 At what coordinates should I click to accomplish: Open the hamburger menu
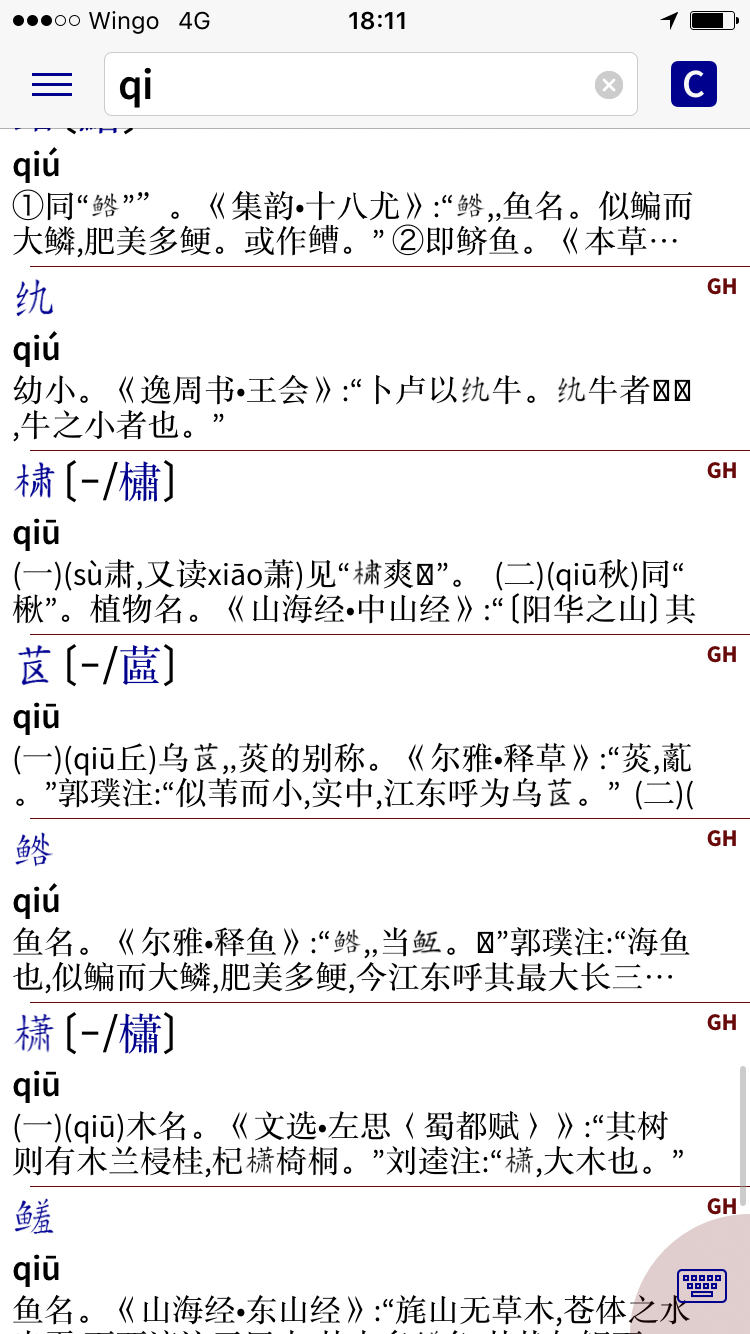[x=52, y=85]
